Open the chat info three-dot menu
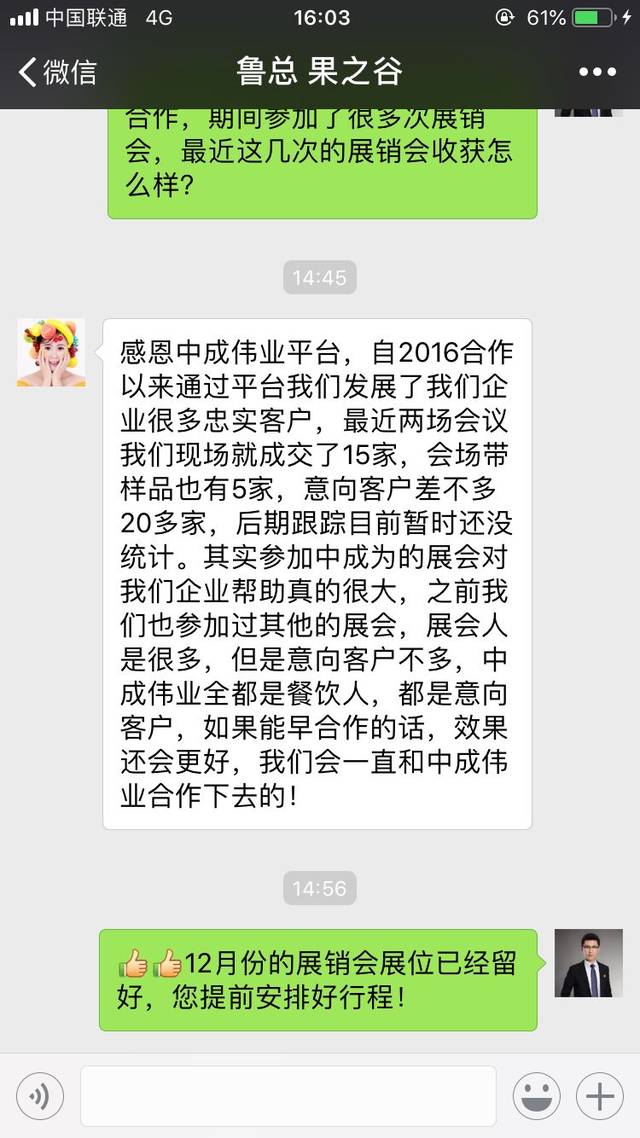The width and height of the screenshot is (640, 1138). pos(598,72)
